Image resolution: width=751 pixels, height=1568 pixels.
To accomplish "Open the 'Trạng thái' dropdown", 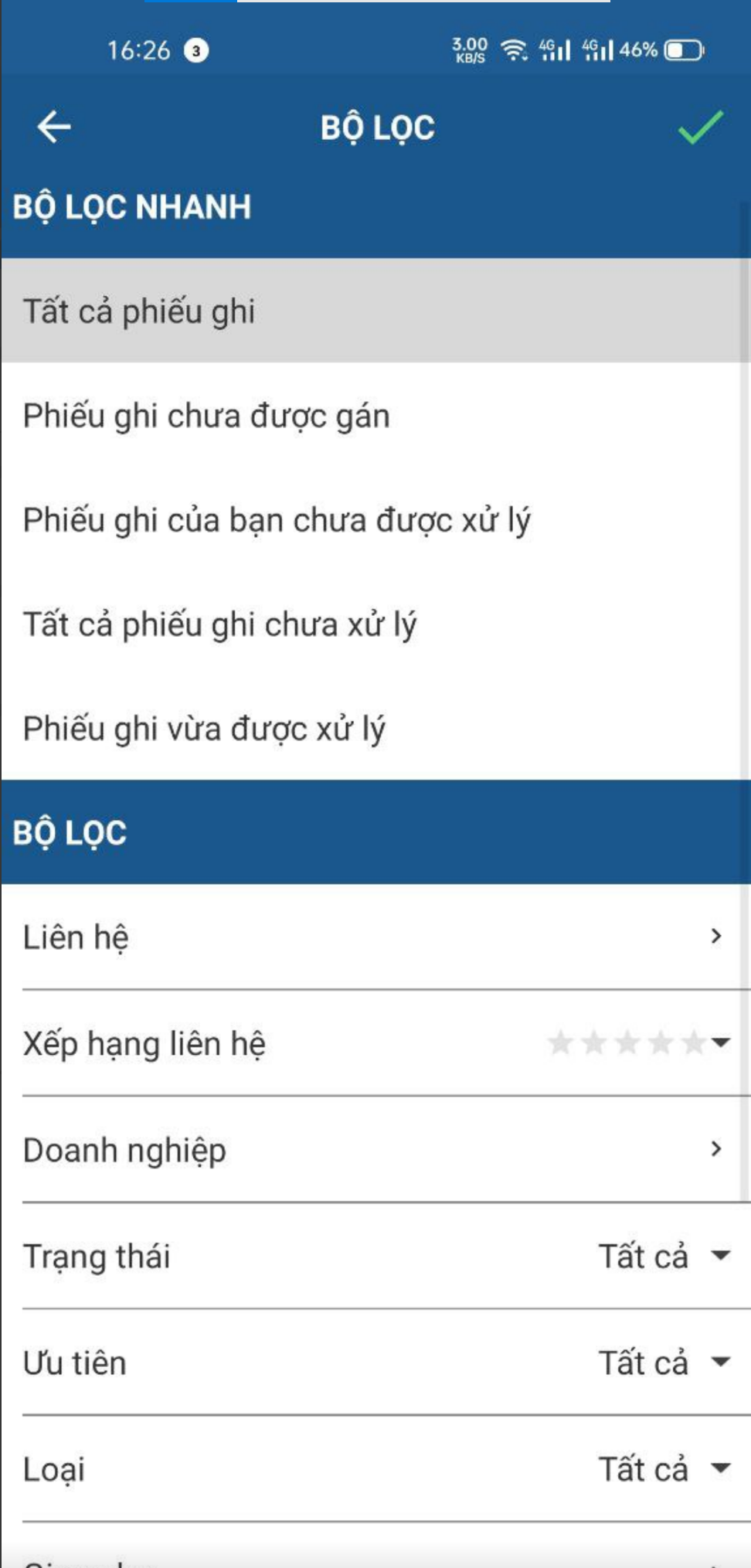I will pos(663,1257).
